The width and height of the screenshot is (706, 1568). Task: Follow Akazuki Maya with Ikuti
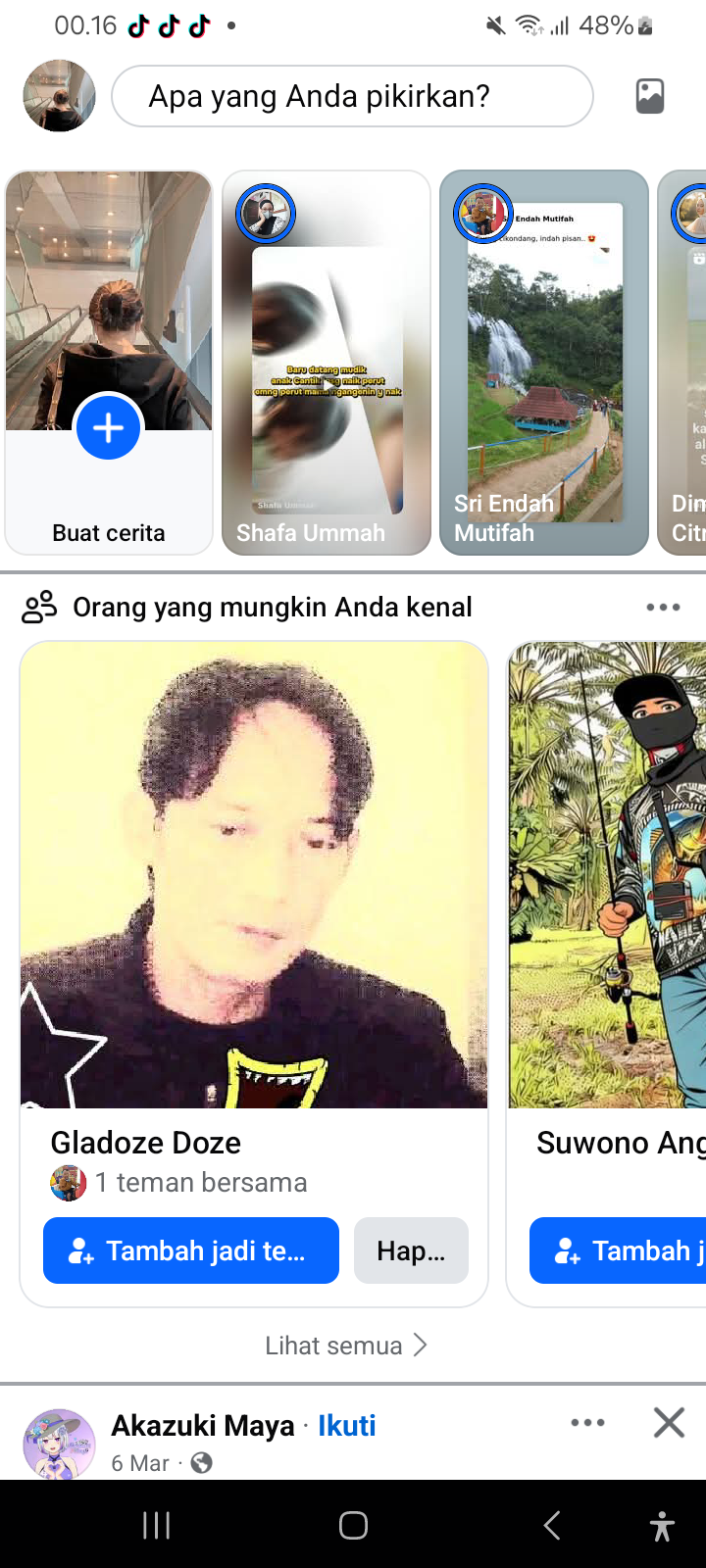coord(346,1426)
